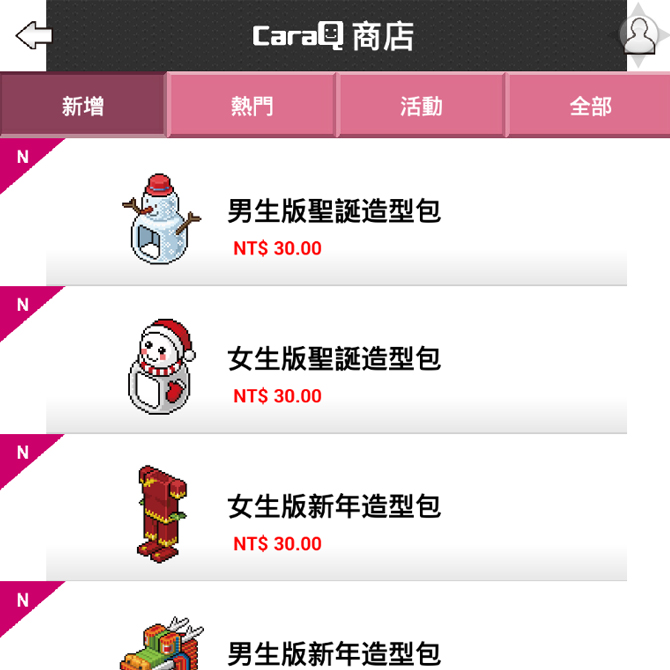This screenshot has height=670, width=670.
Task: Switch to the 活動 tab
Action: [421, 105]
